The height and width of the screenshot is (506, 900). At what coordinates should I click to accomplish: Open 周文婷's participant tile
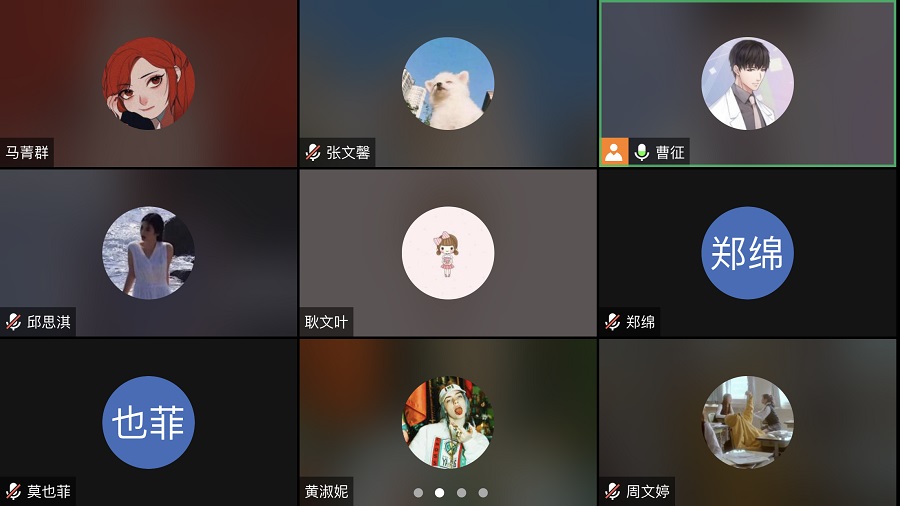pyautogui.click(x=747, y=422)
